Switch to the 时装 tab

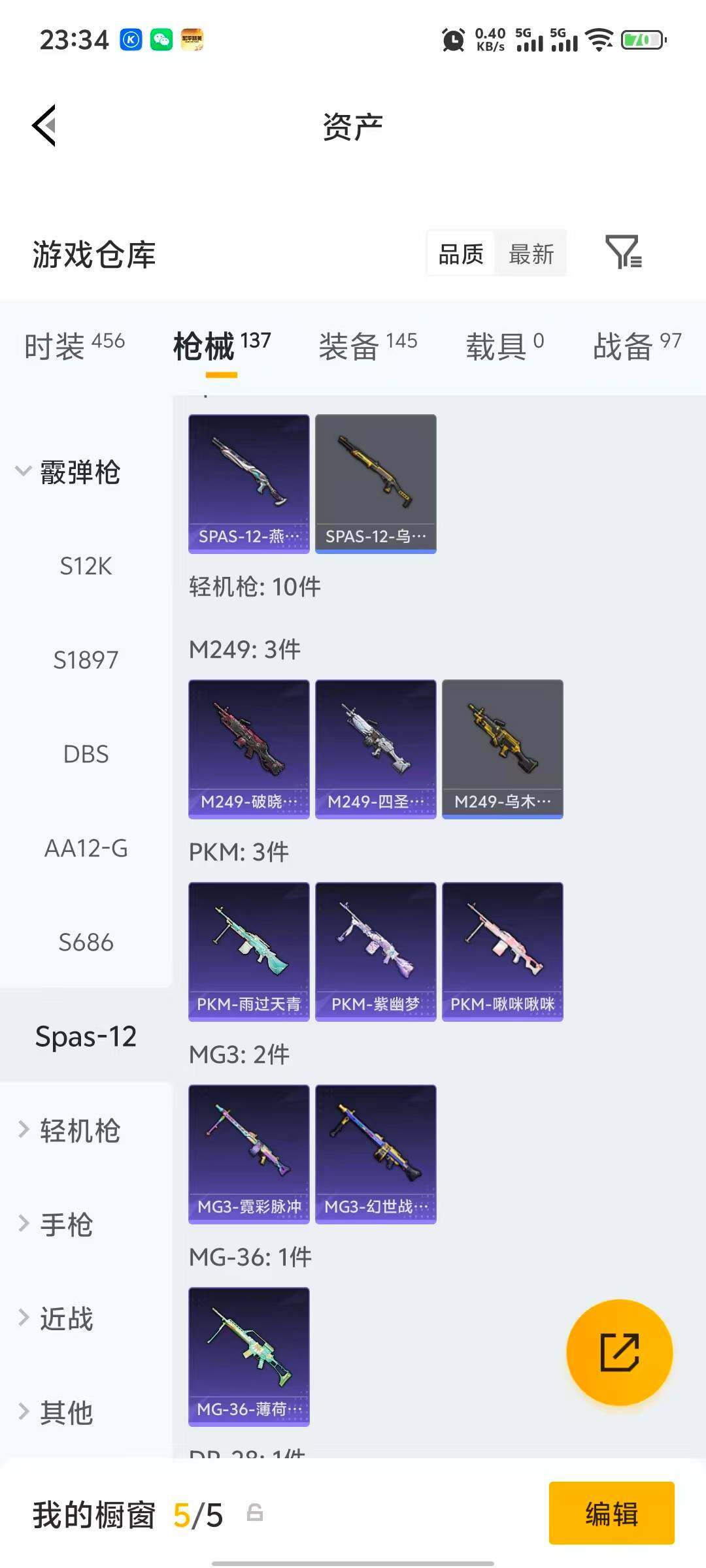74,345
